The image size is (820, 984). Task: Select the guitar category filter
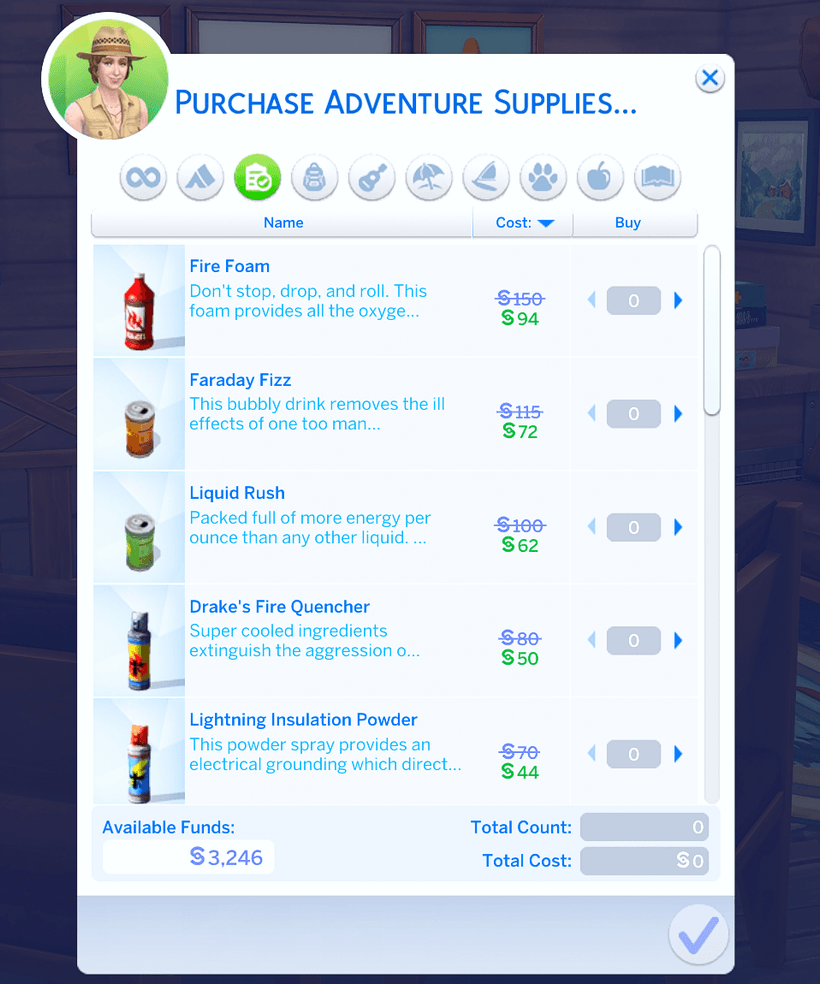pos(371,178)
